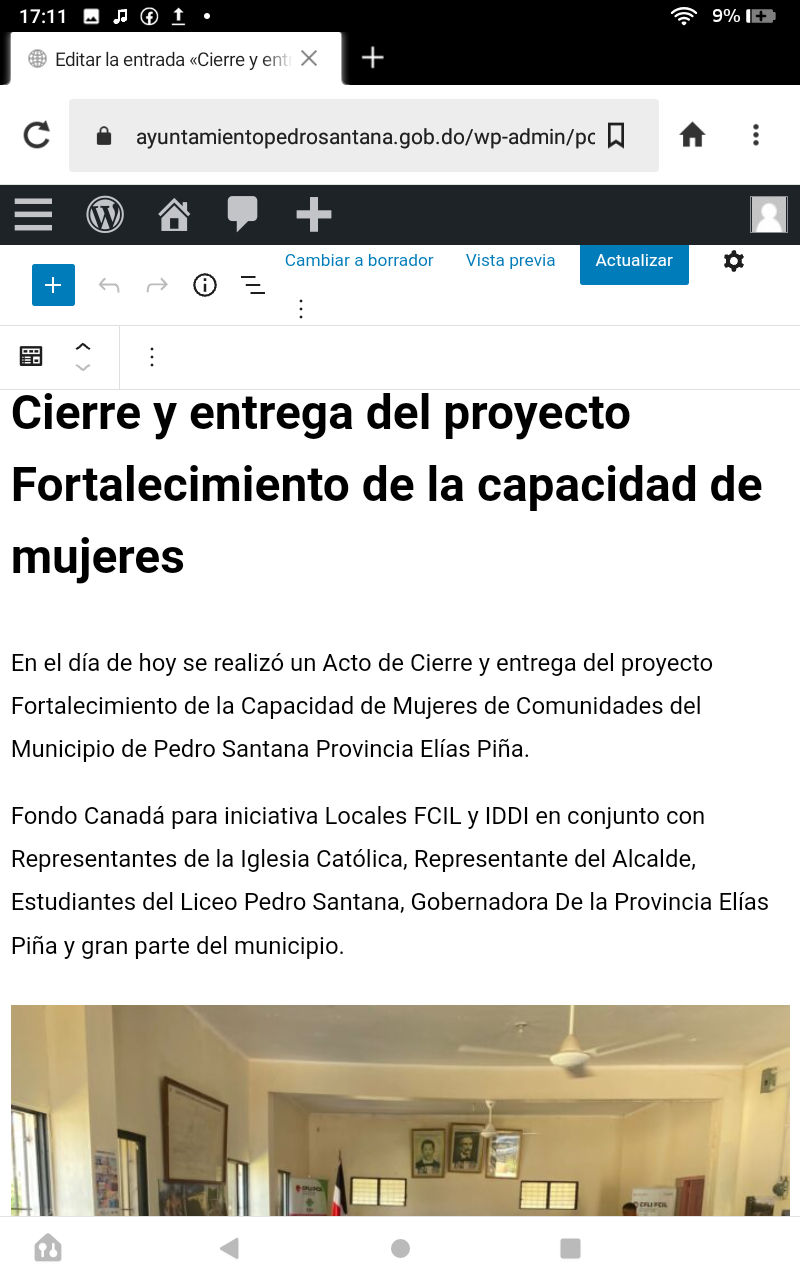
Task: Open the editor settings gear
Action: (x=734, y=261)
